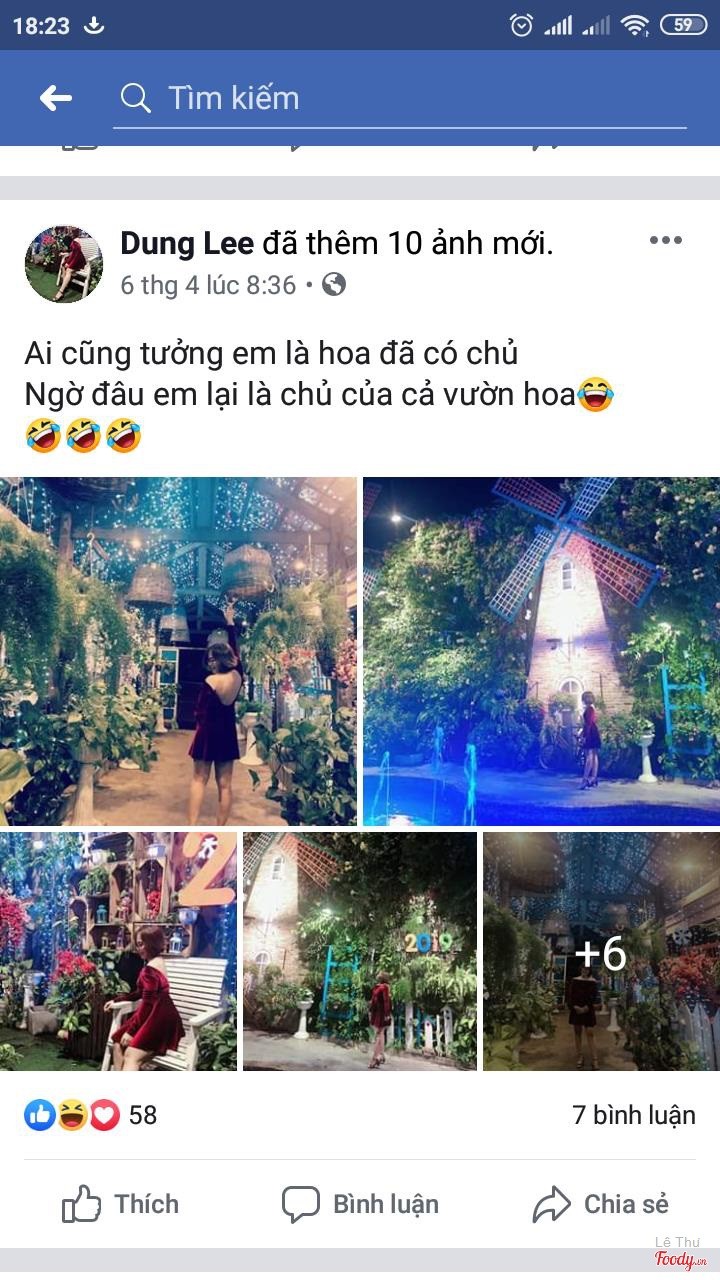This screenshot has height=1280, width=720.
Task: Open the 7 bình luận comments
Action: [634, 1114]
